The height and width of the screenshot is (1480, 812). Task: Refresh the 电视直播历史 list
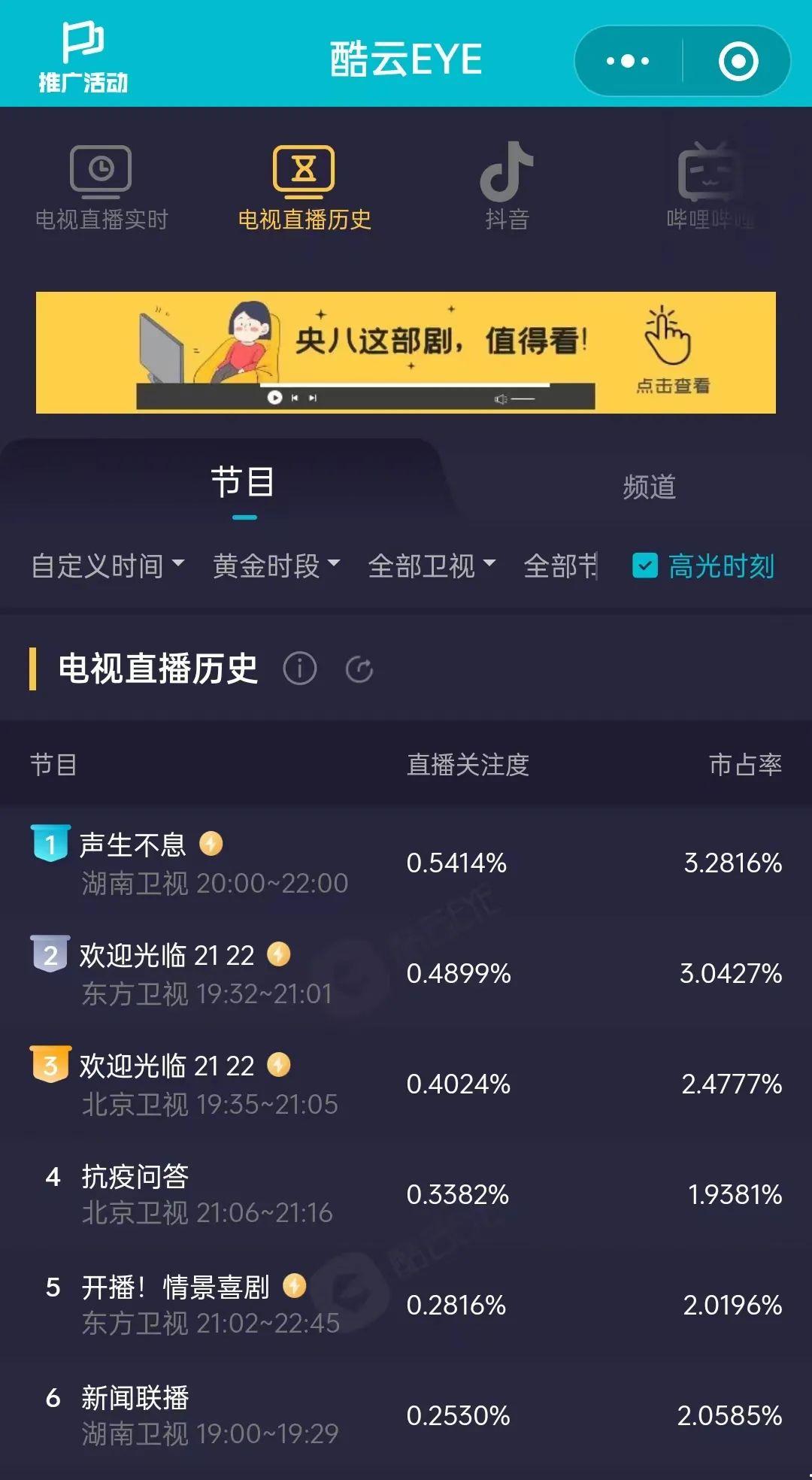tap(359, 669)
